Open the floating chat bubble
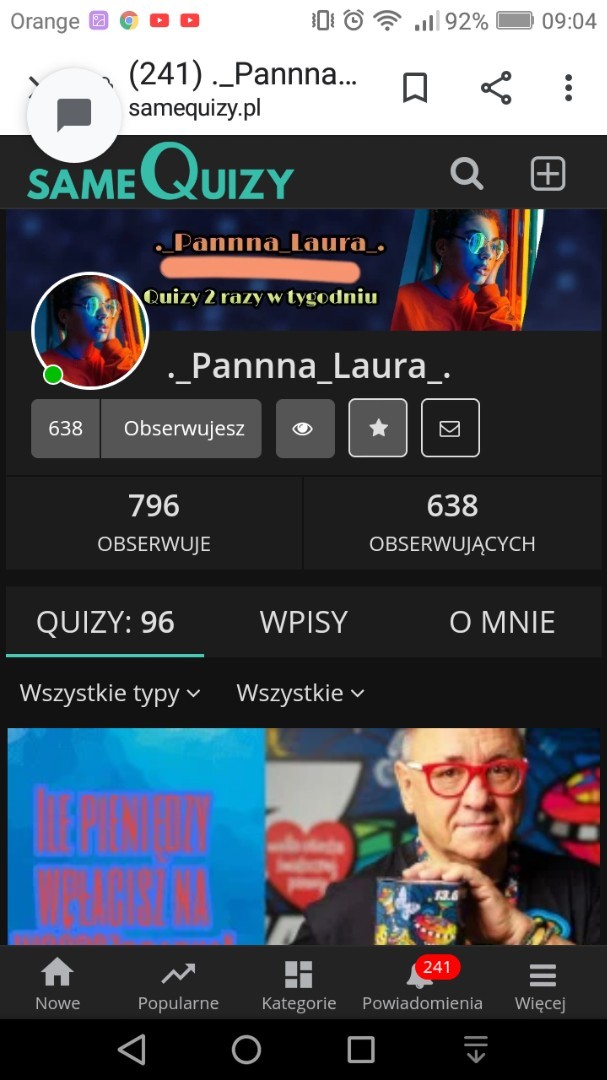Image resolution: width=607 pixels, height=1080 pixels. point(74,115)
